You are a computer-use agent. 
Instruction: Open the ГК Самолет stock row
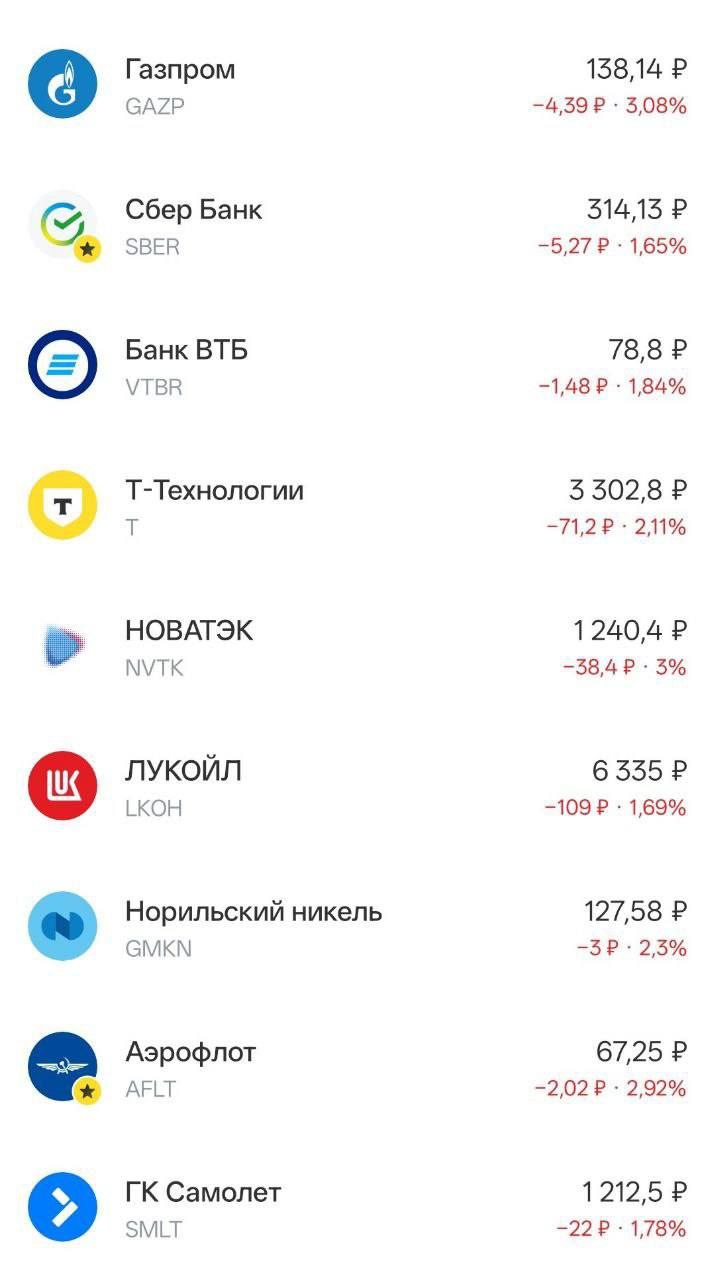pos(357,1207)
